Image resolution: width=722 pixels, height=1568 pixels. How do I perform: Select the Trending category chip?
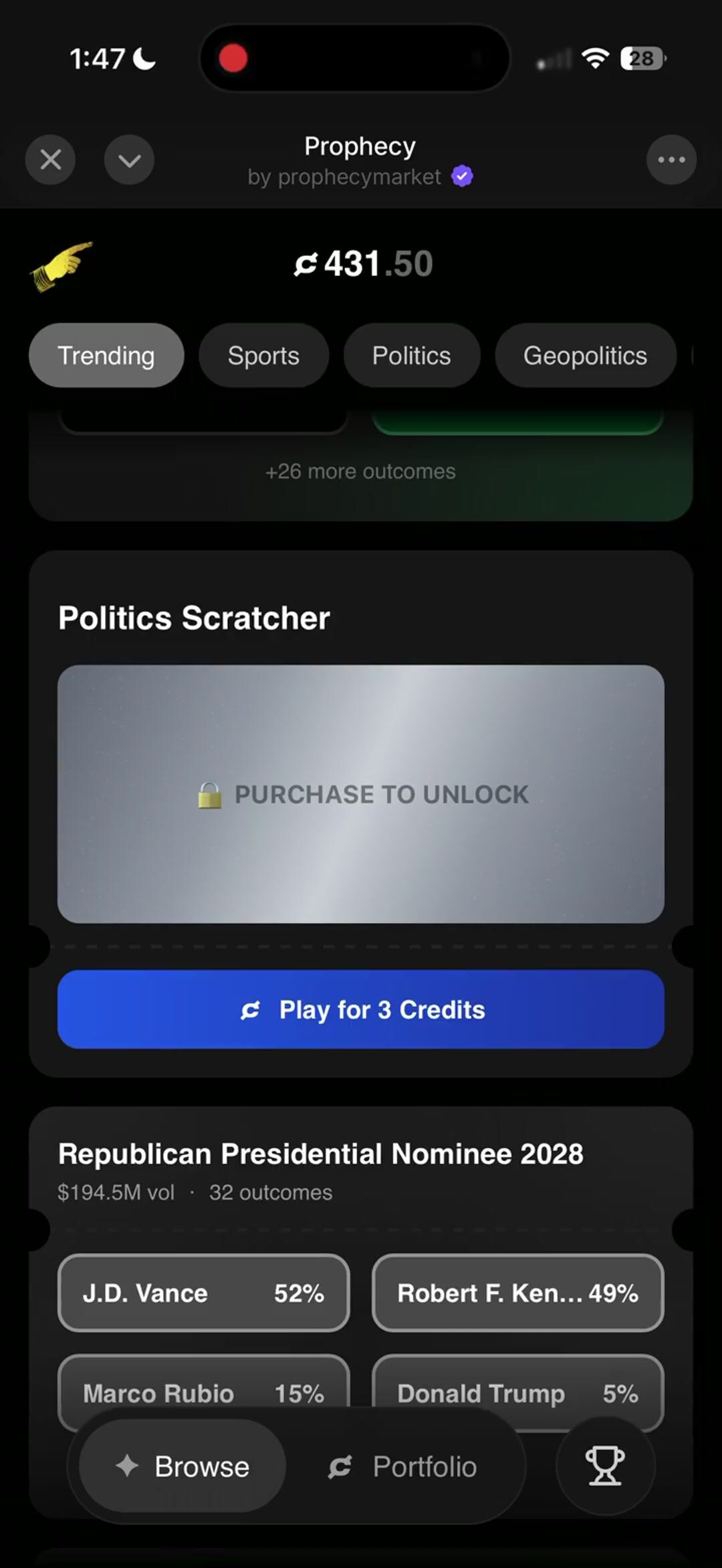click(106, 356)
